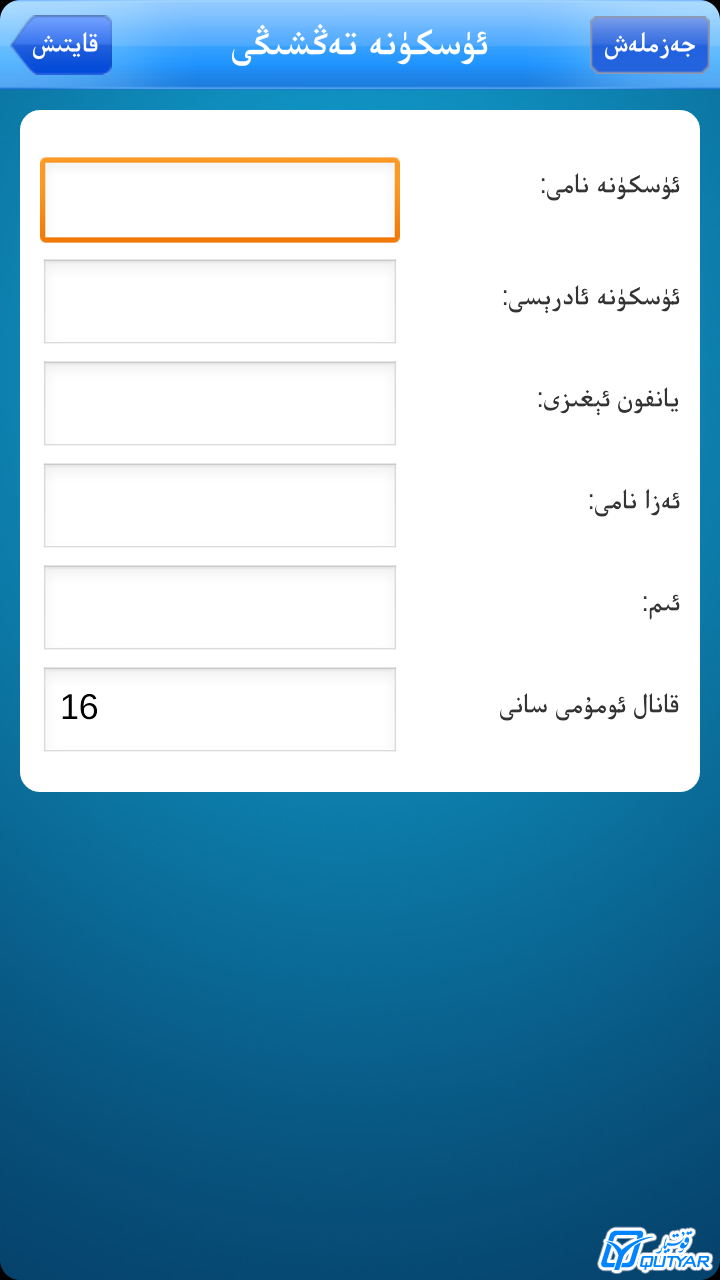Focus the ئۈسكۈنە نامى text field
The width and height of the screenshot is (720, 1280).
coord(220,200)
